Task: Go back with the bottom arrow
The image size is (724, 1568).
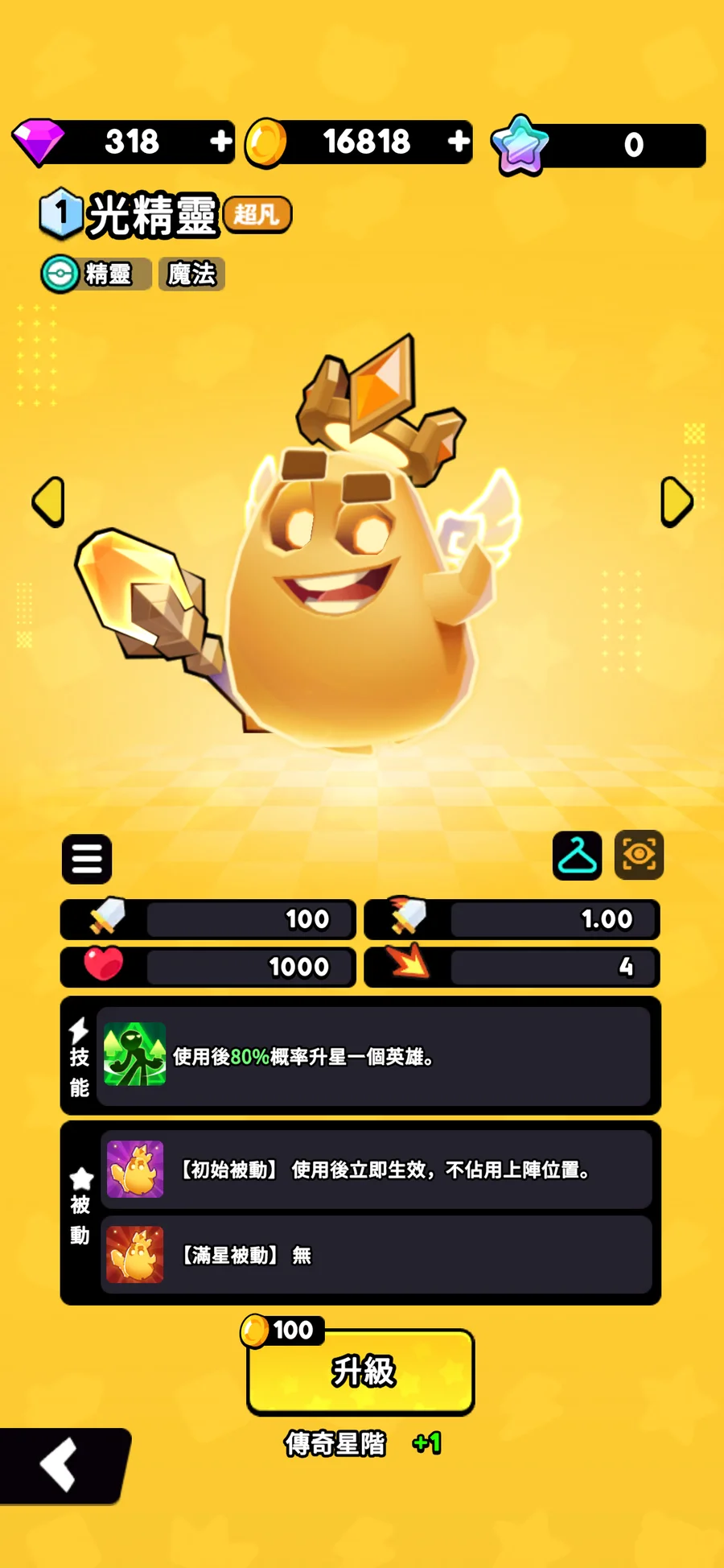Action: click(60, 1464)
